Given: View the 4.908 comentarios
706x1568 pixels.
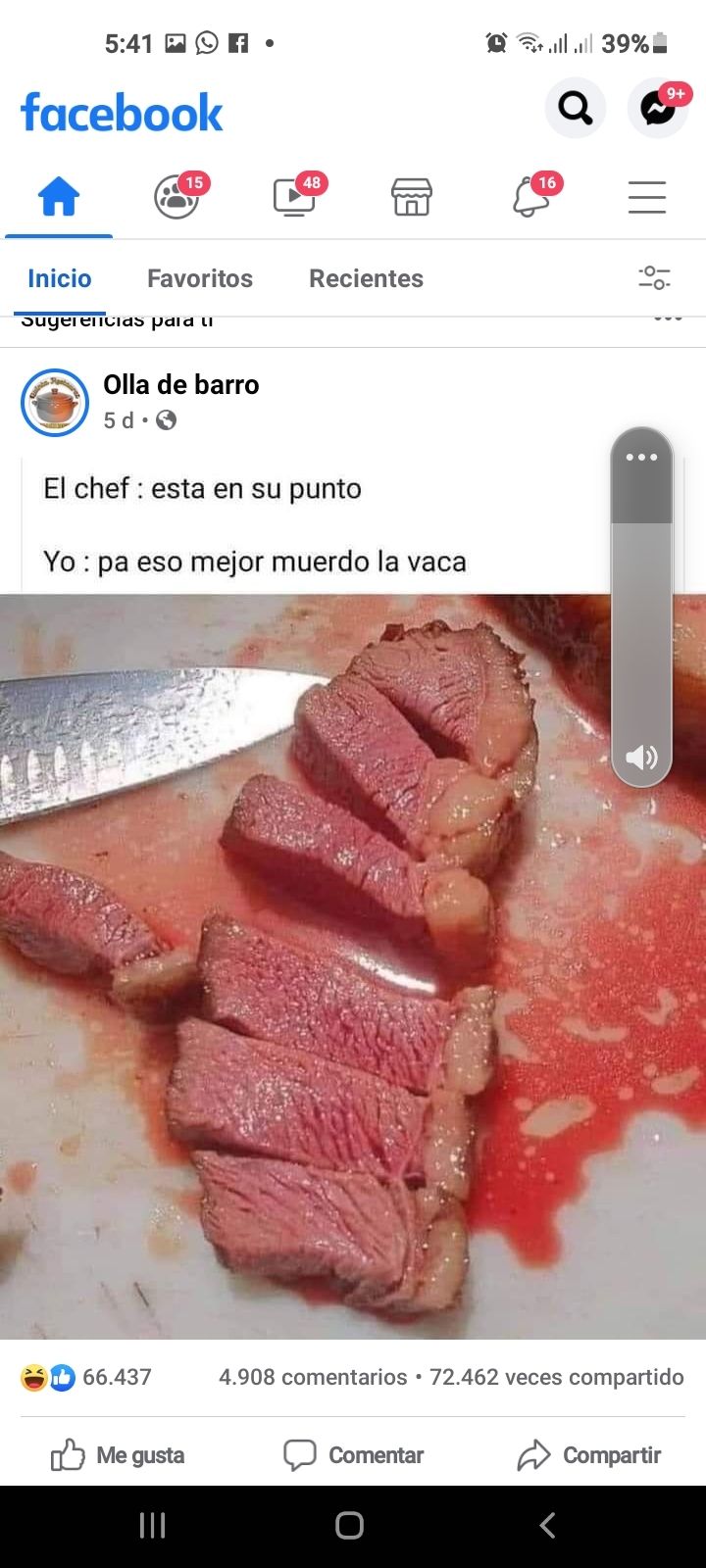Looking at the screenshot, I should [313, 1377].
